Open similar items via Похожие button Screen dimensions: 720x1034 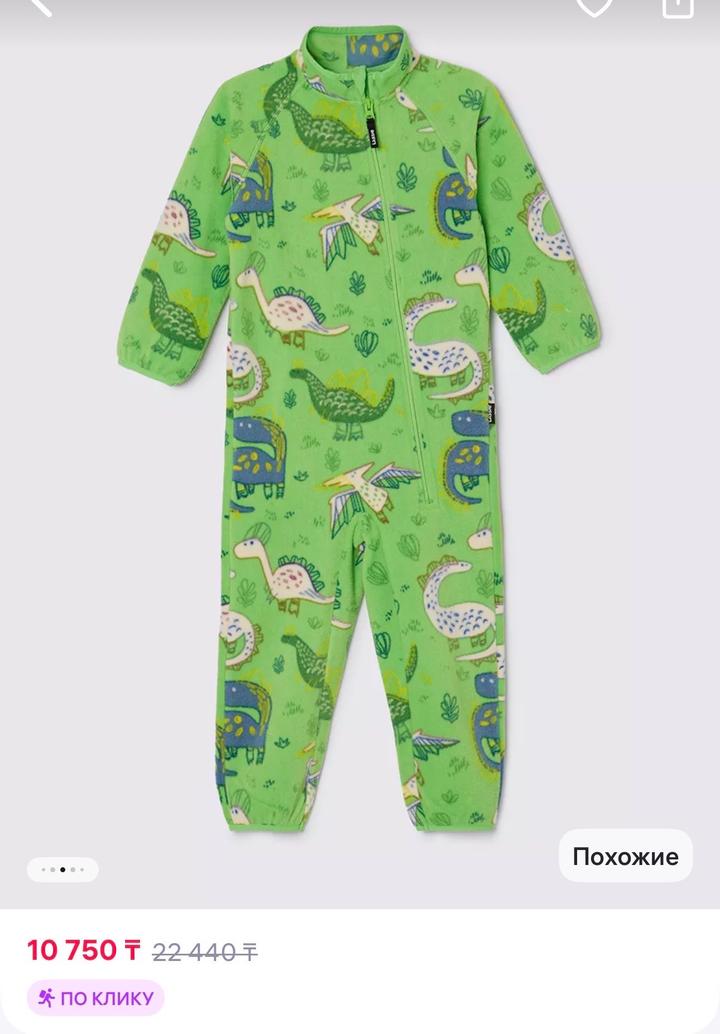tap(625, 856)
